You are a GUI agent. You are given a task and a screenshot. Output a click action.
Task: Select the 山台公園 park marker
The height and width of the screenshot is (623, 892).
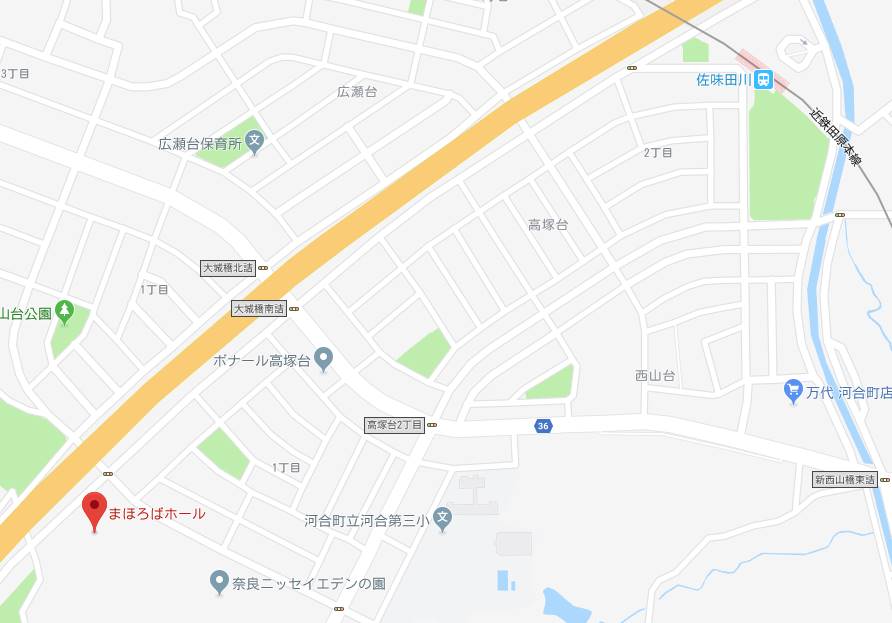coord(65,312)
